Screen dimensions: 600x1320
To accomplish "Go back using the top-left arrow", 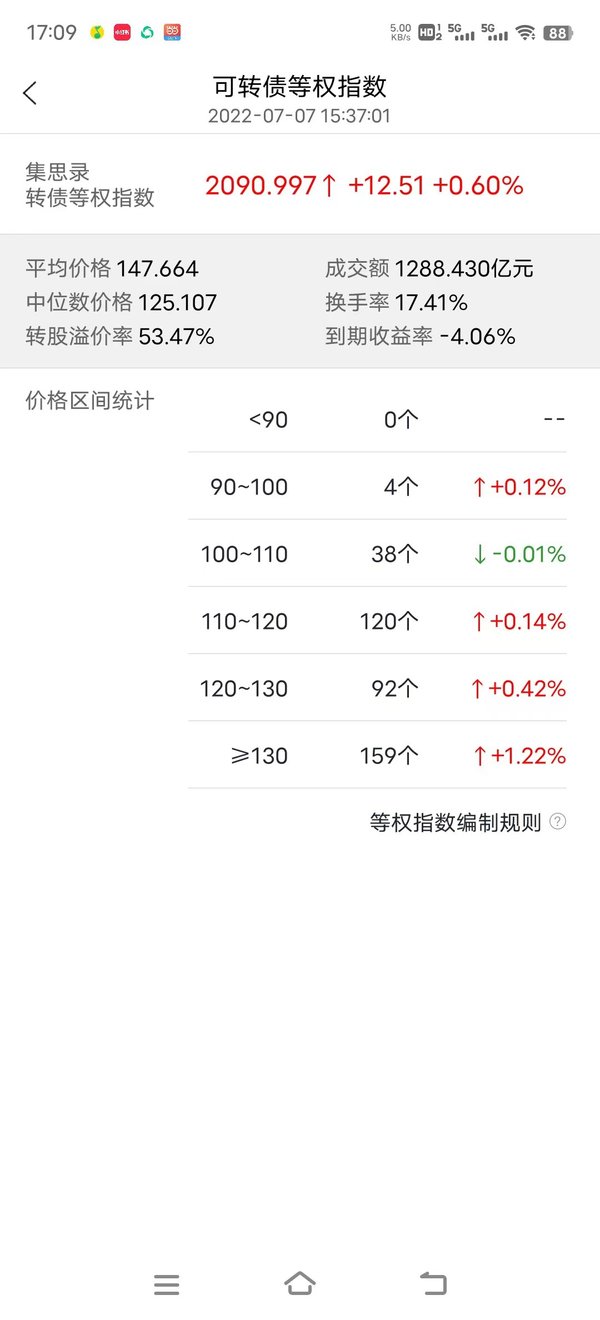I will click(30, 93).
